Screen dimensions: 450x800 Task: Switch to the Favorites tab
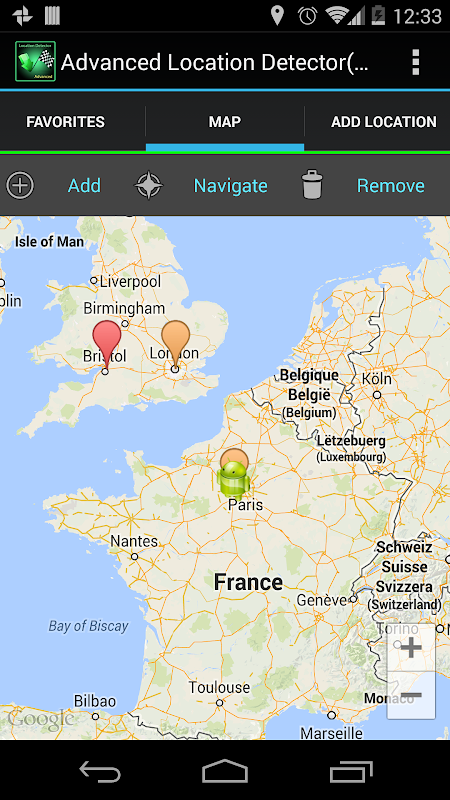click(65, 122)
